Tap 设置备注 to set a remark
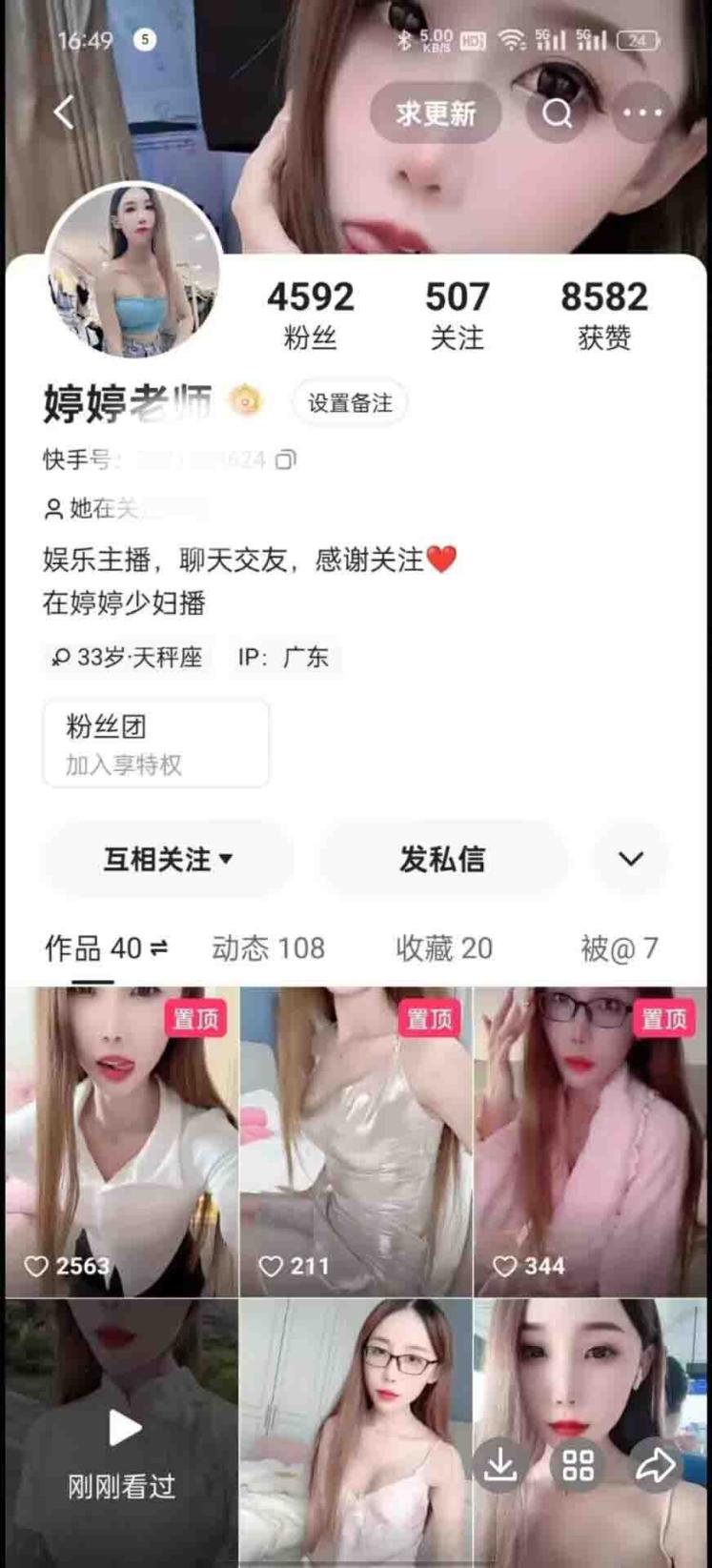The width and height of the screenshot is (712, 1568). [x=350, y=403]
